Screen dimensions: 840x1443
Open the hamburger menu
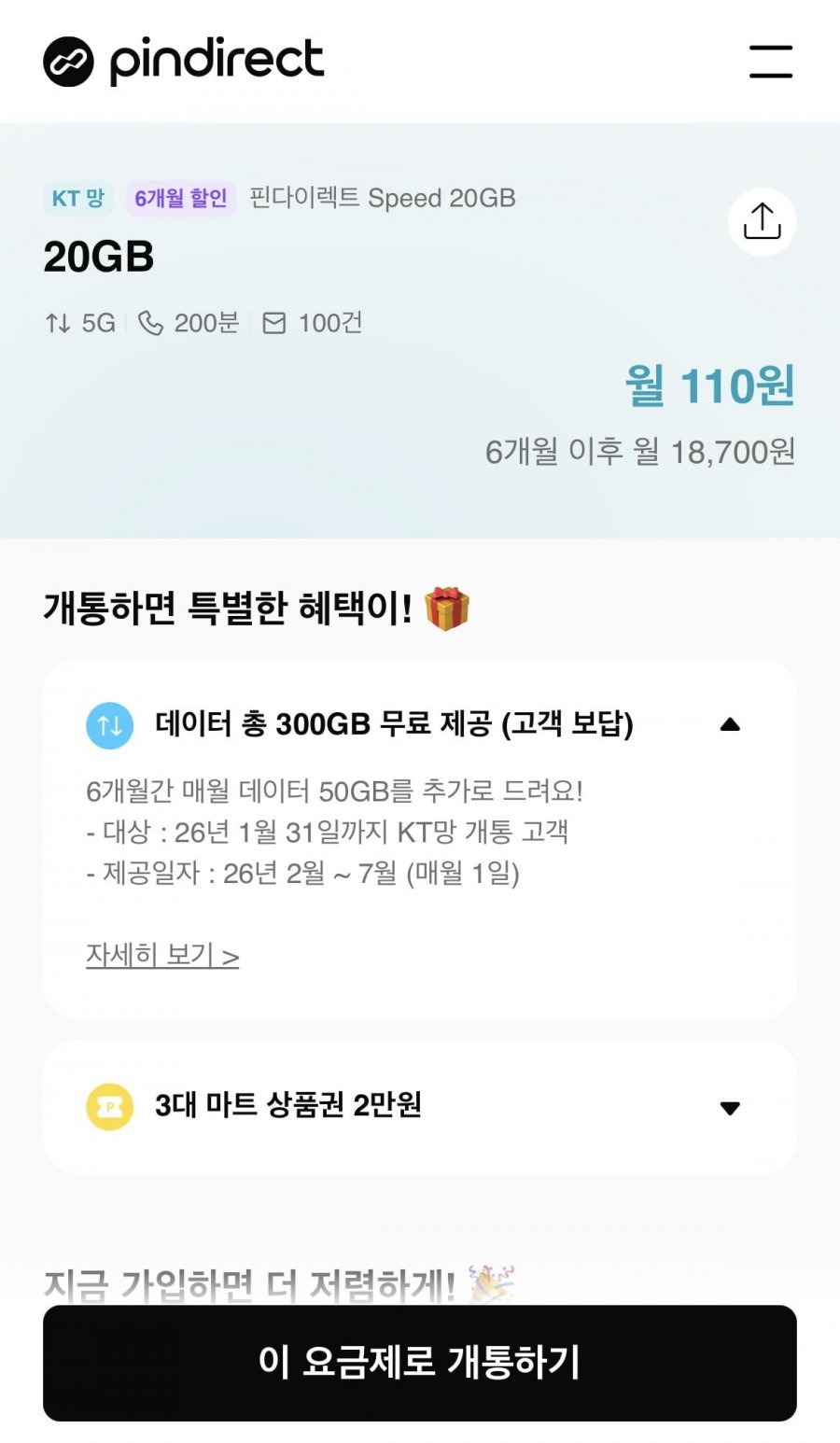click(770, 62)
